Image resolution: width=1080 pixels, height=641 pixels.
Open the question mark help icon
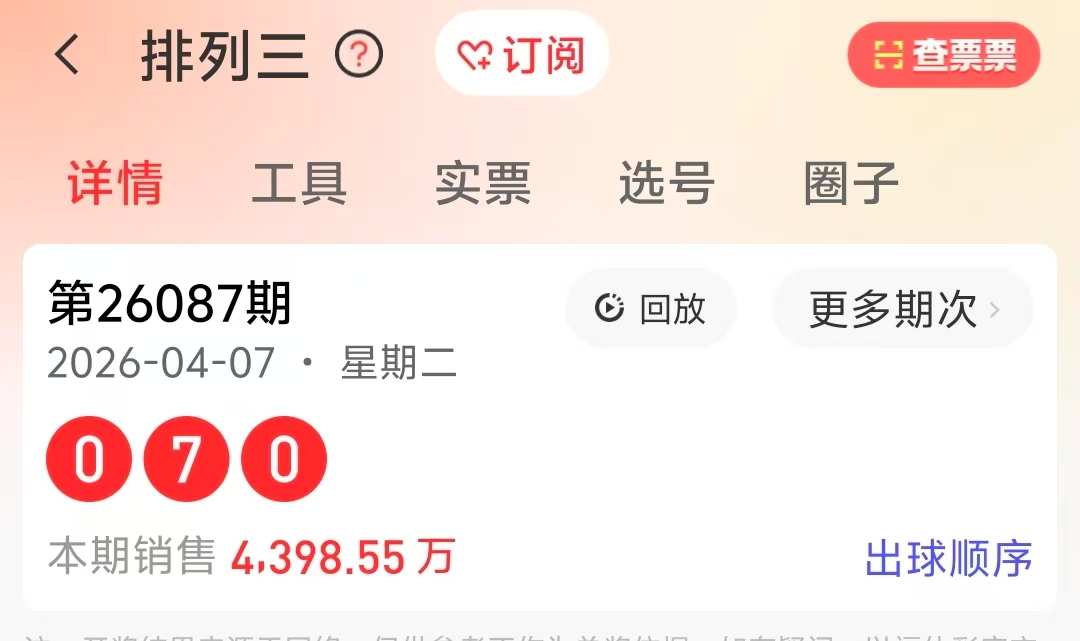(358, 55)
